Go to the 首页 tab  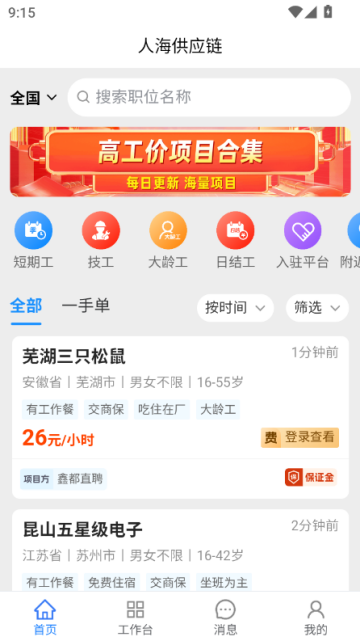(45, 617)
